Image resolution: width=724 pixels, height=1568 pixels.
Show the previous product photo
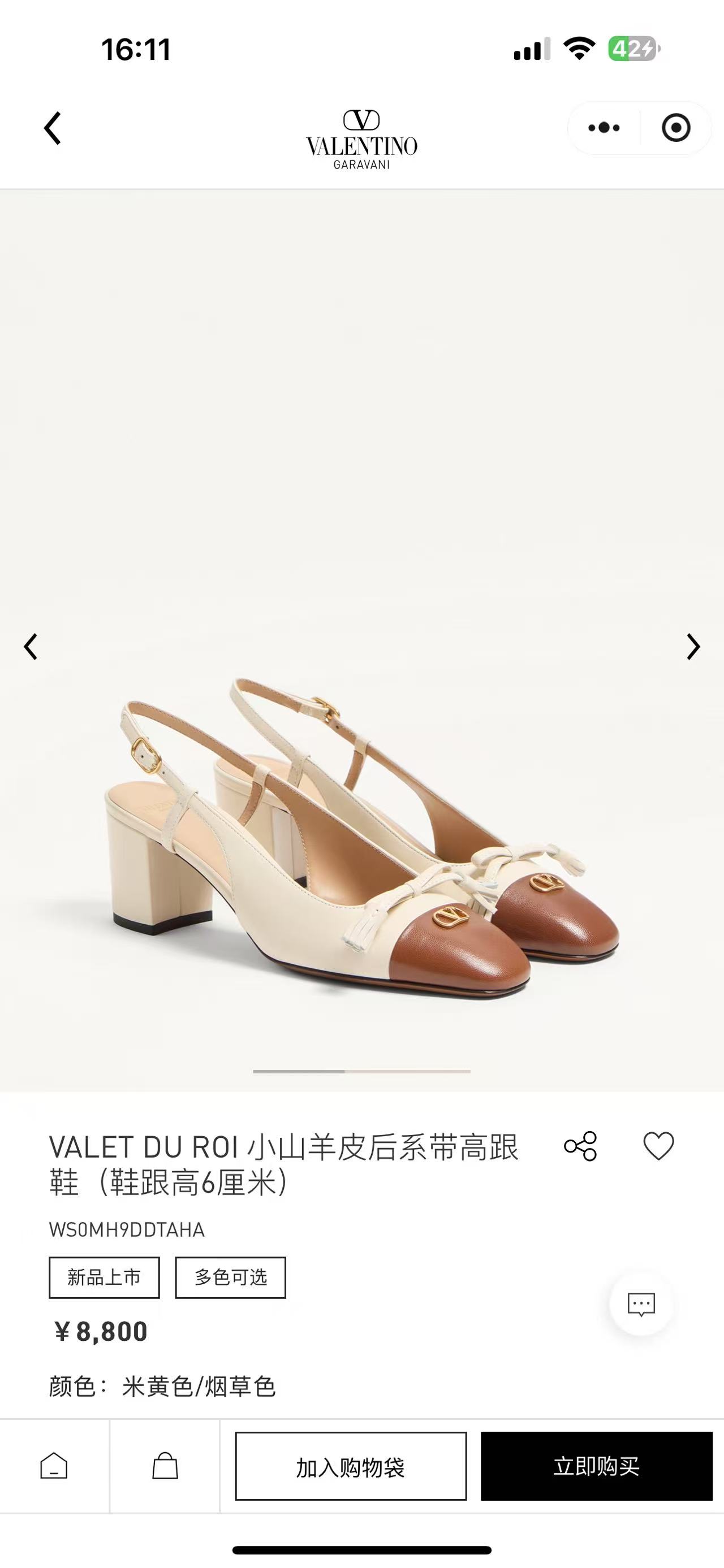(31, 647)
